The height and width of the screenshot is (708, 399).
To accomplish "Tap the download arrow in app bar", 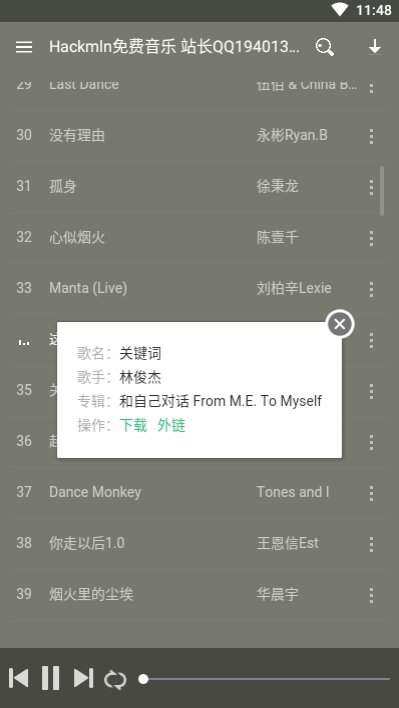I will (x=375, y=47).
